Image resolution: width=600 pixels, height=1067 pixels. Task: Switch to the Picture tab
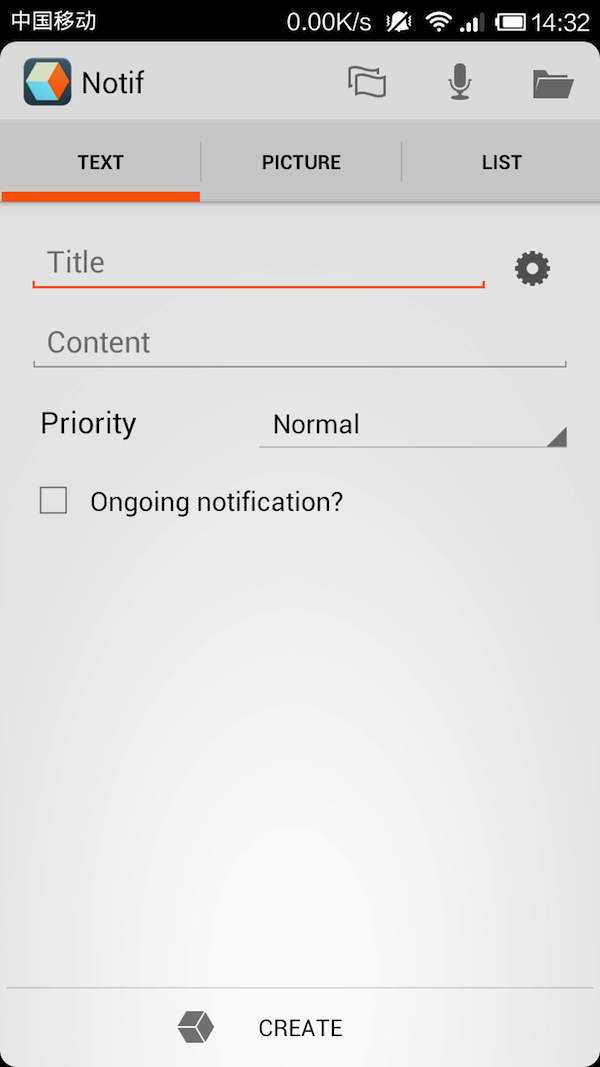click(301, 162)
